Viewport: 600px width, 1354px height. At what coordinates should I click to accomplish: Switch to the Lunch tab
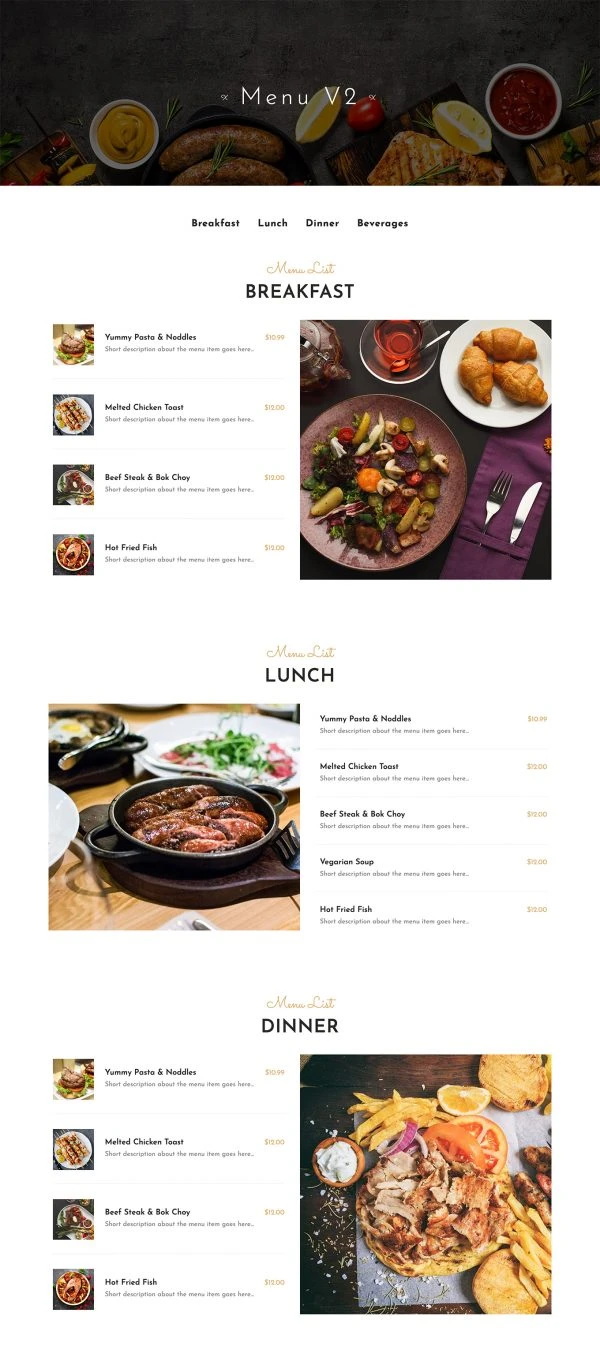pos(272,223)
